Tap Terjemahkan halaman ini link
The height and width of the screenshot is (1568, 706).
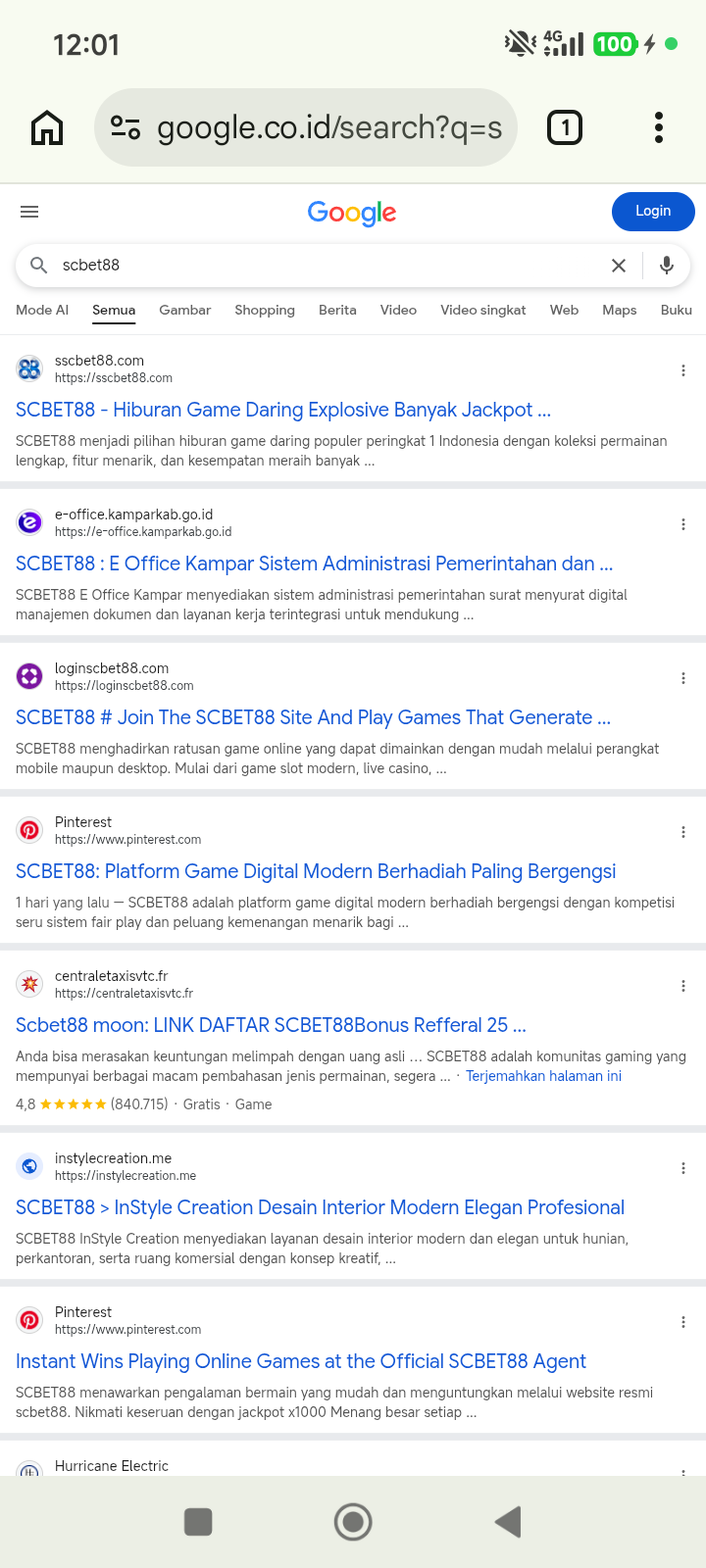coord(543,1076)
